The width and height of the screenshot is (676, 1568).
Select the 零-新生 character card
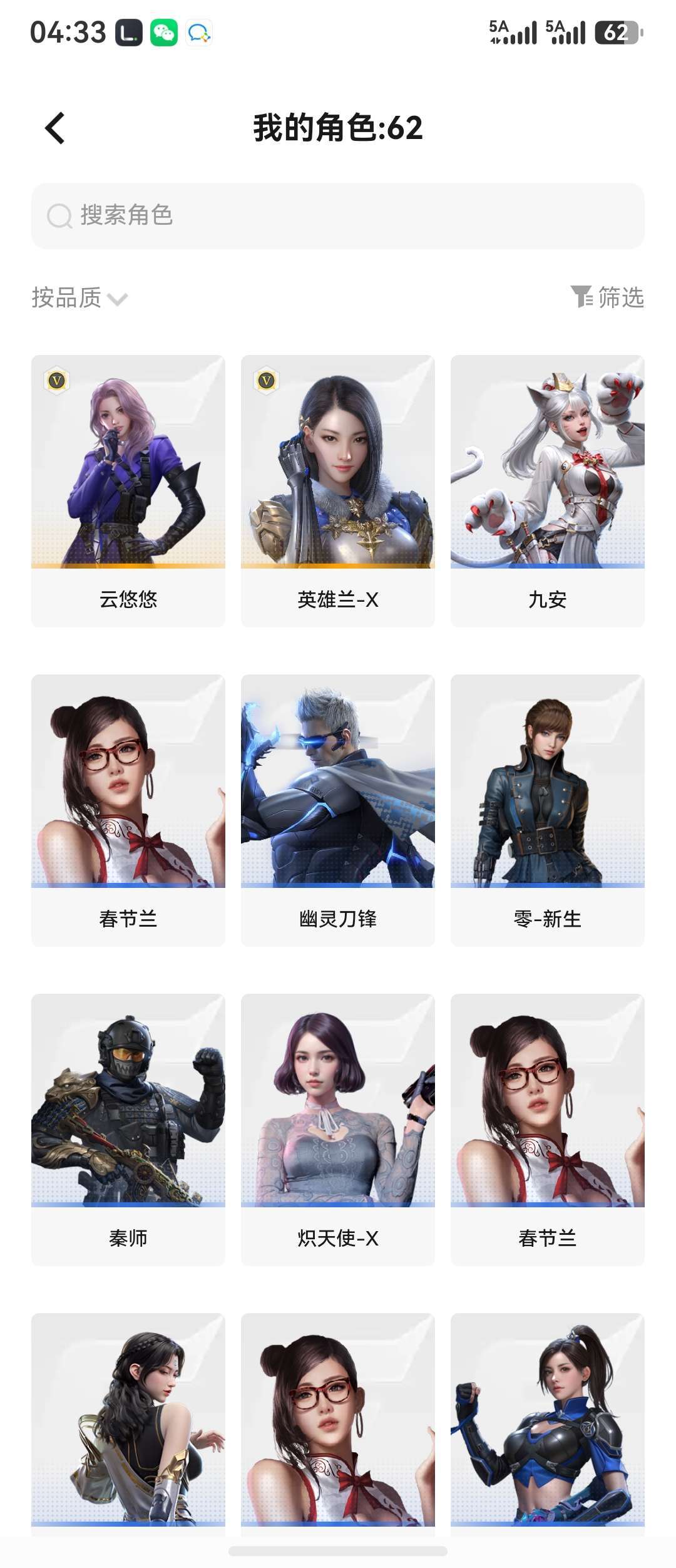(548, 810)
